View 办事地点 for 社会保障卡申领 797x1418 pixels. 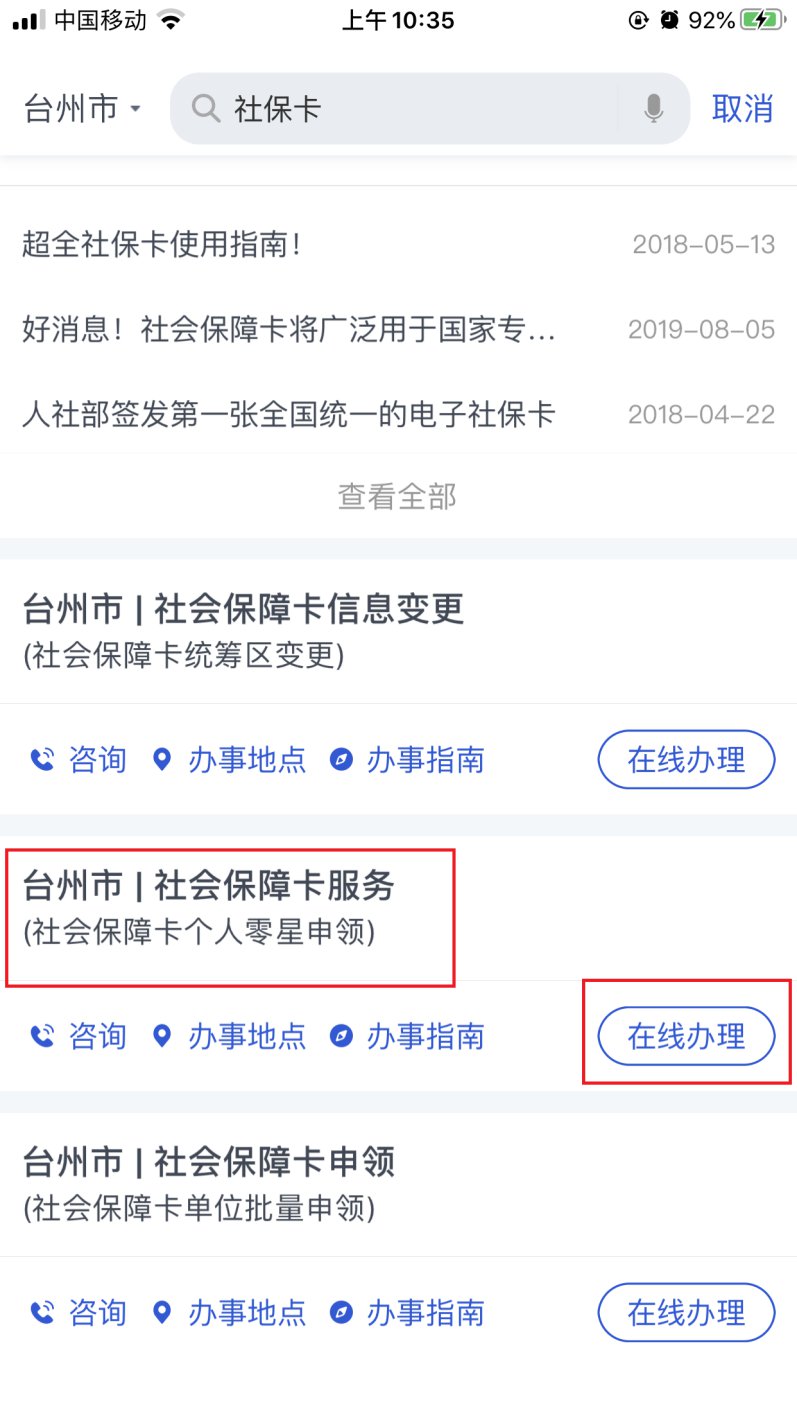(229, 1312)
